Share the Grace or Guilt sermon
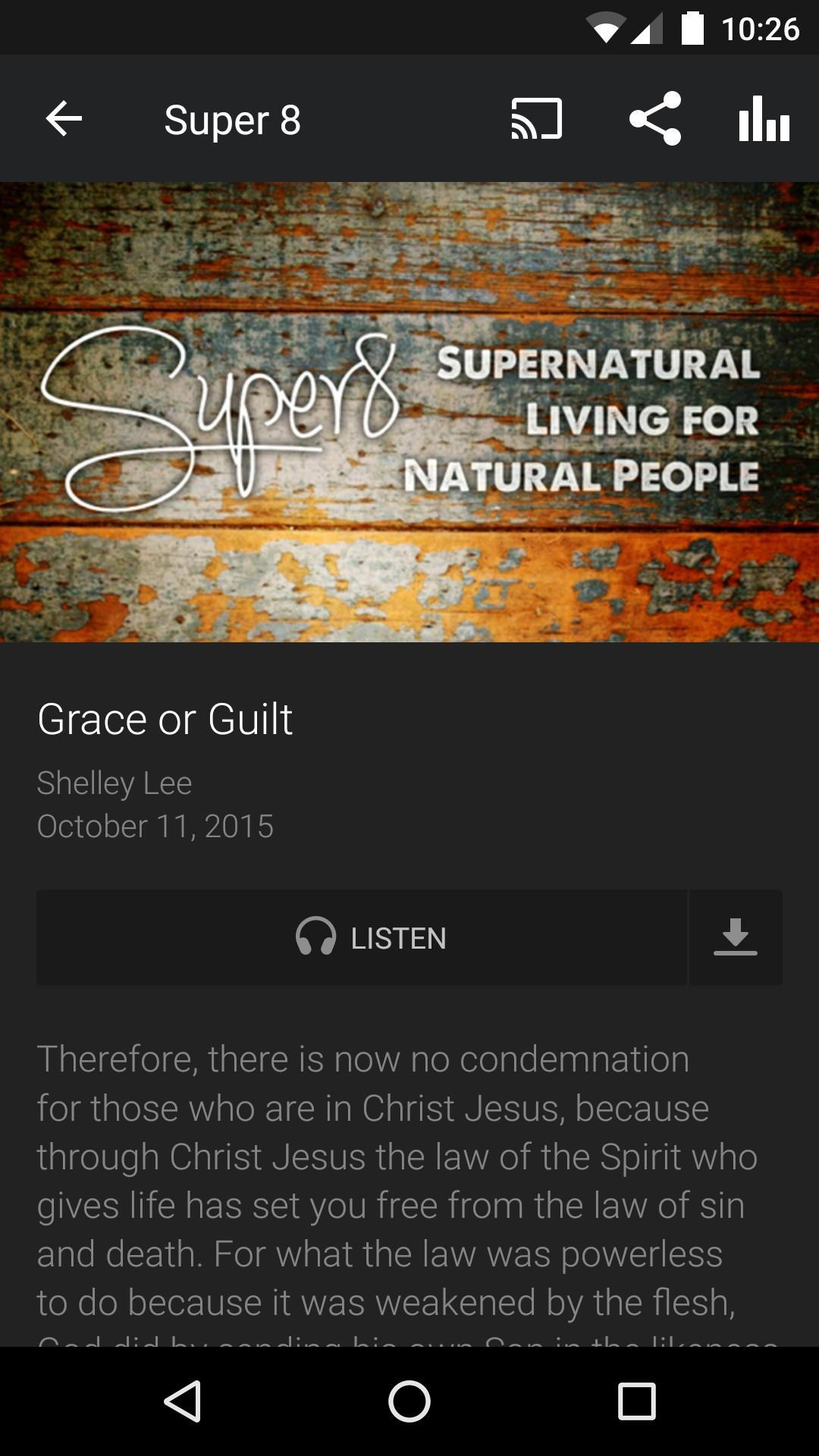The width and height of the screenshot is (819, 1456). pos(655,119)
